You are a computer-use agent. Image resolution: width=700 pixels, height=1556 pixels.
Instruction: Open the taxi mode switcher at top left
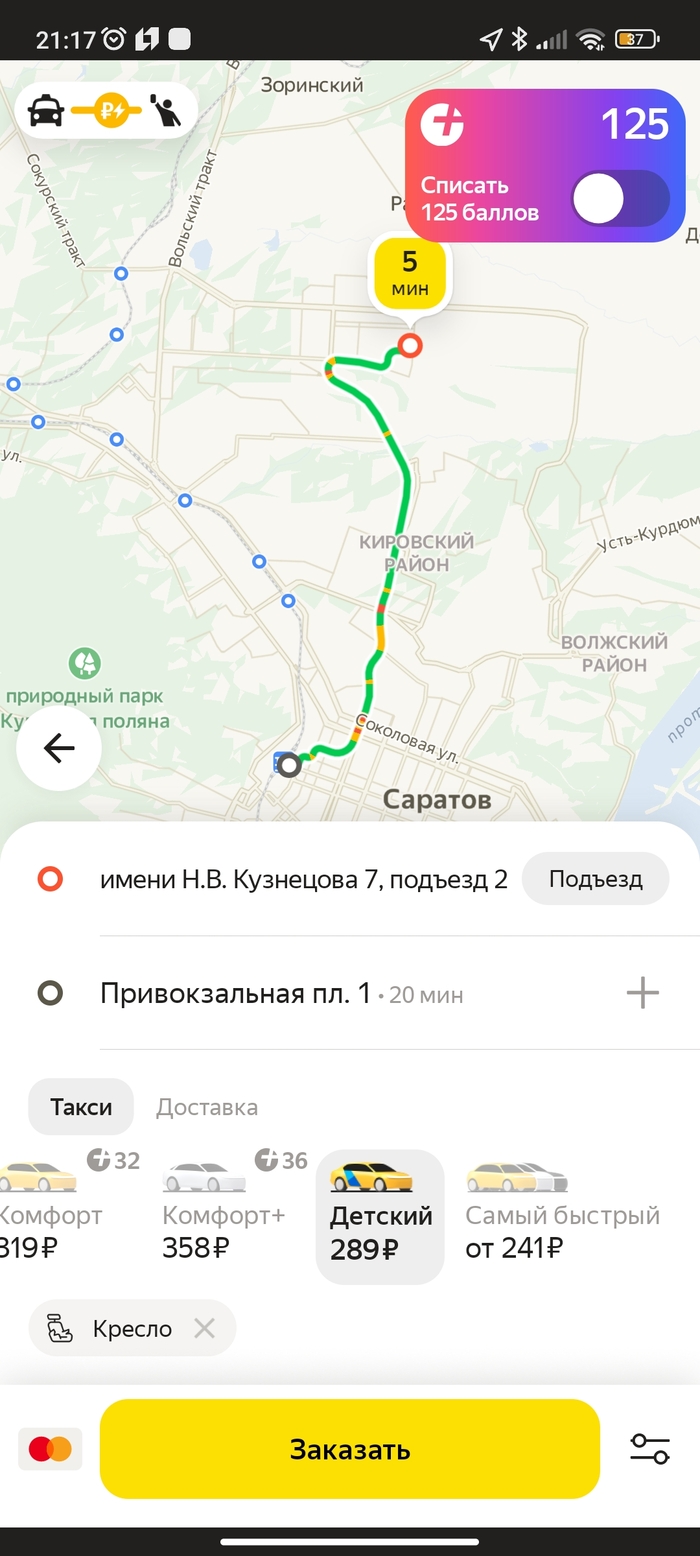pyautogui.click(x=106, y=110)
